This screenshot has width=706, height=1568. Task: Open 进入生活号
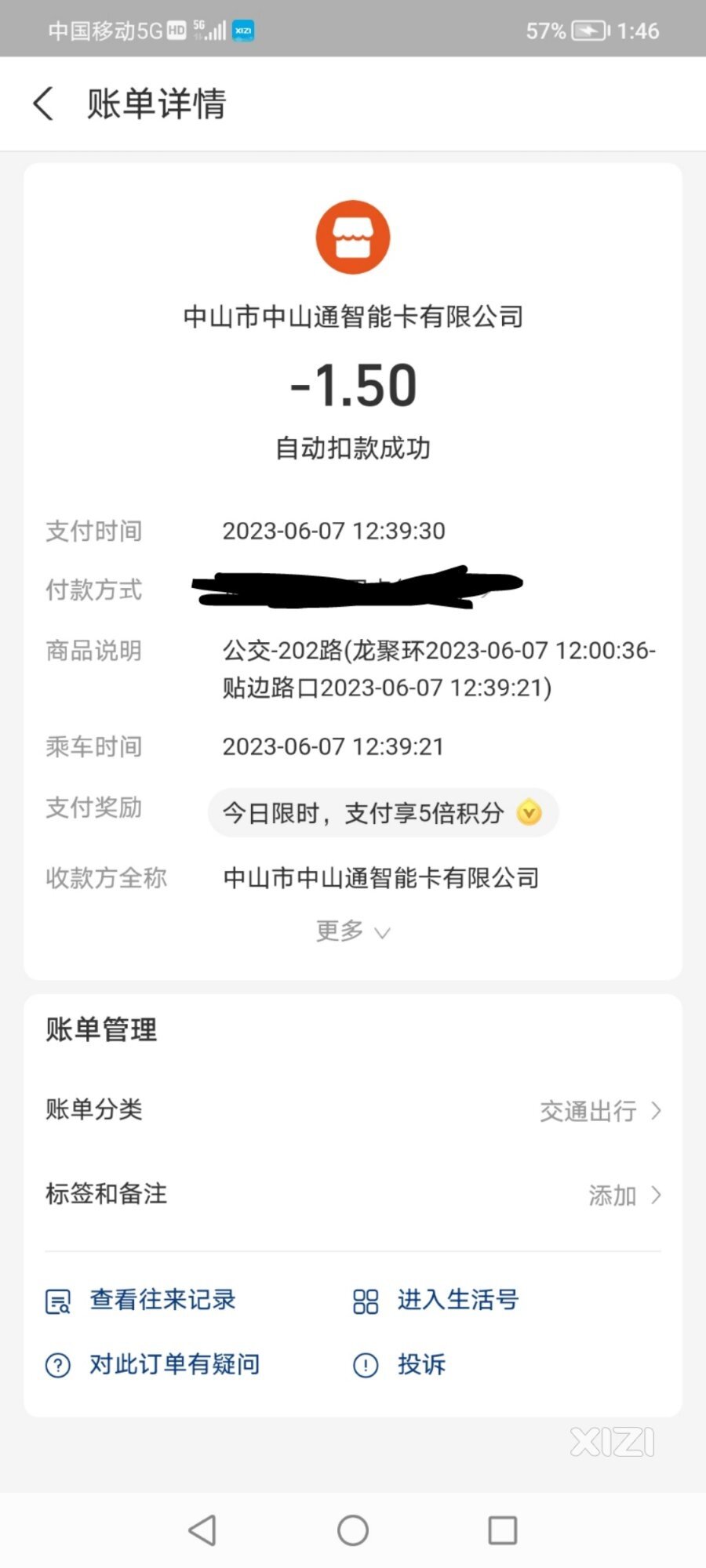tap(436, 1301)
